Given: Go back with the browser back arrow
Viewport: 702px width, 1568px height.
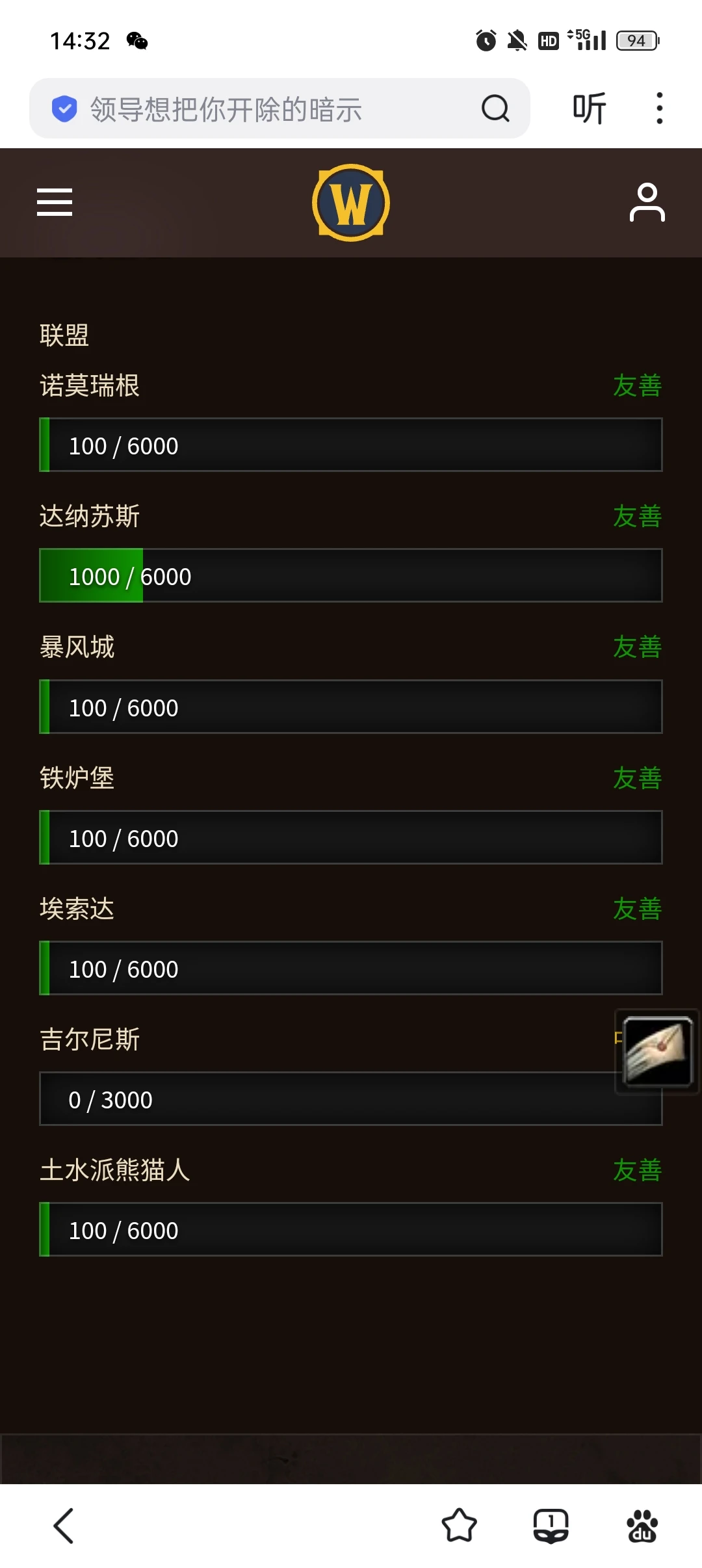Looking at the screenshot, I should (x=64, y=1526).
